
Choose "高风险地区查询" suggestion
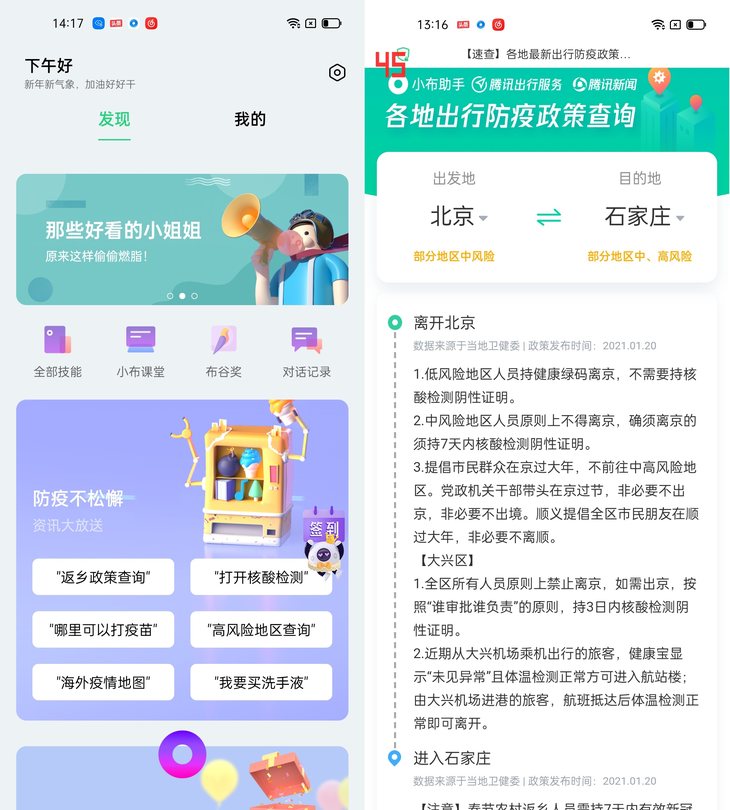(259, 630)
